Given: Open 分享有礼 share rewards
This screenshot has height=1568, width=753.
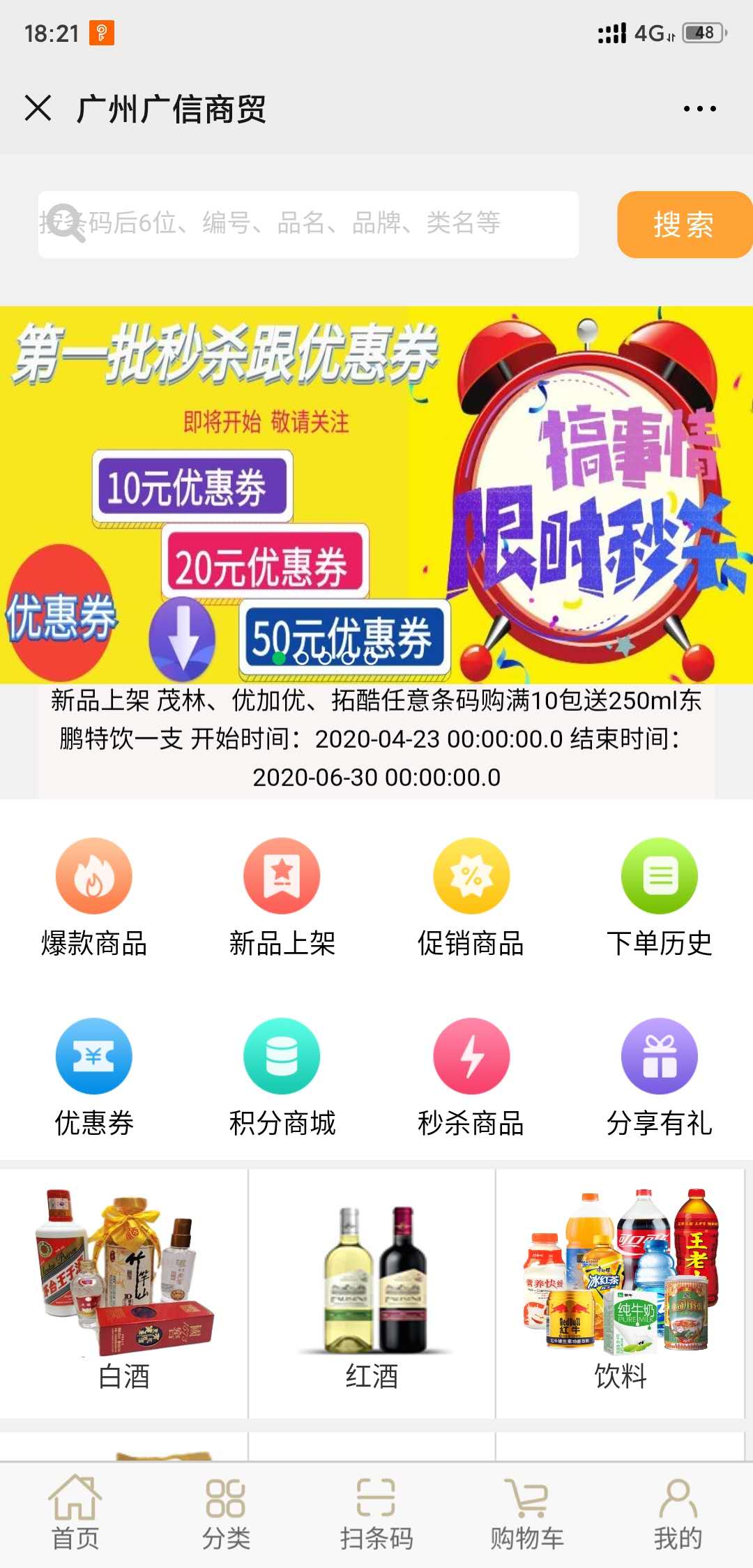Looking at the screenshot, I should [660, 1076].
